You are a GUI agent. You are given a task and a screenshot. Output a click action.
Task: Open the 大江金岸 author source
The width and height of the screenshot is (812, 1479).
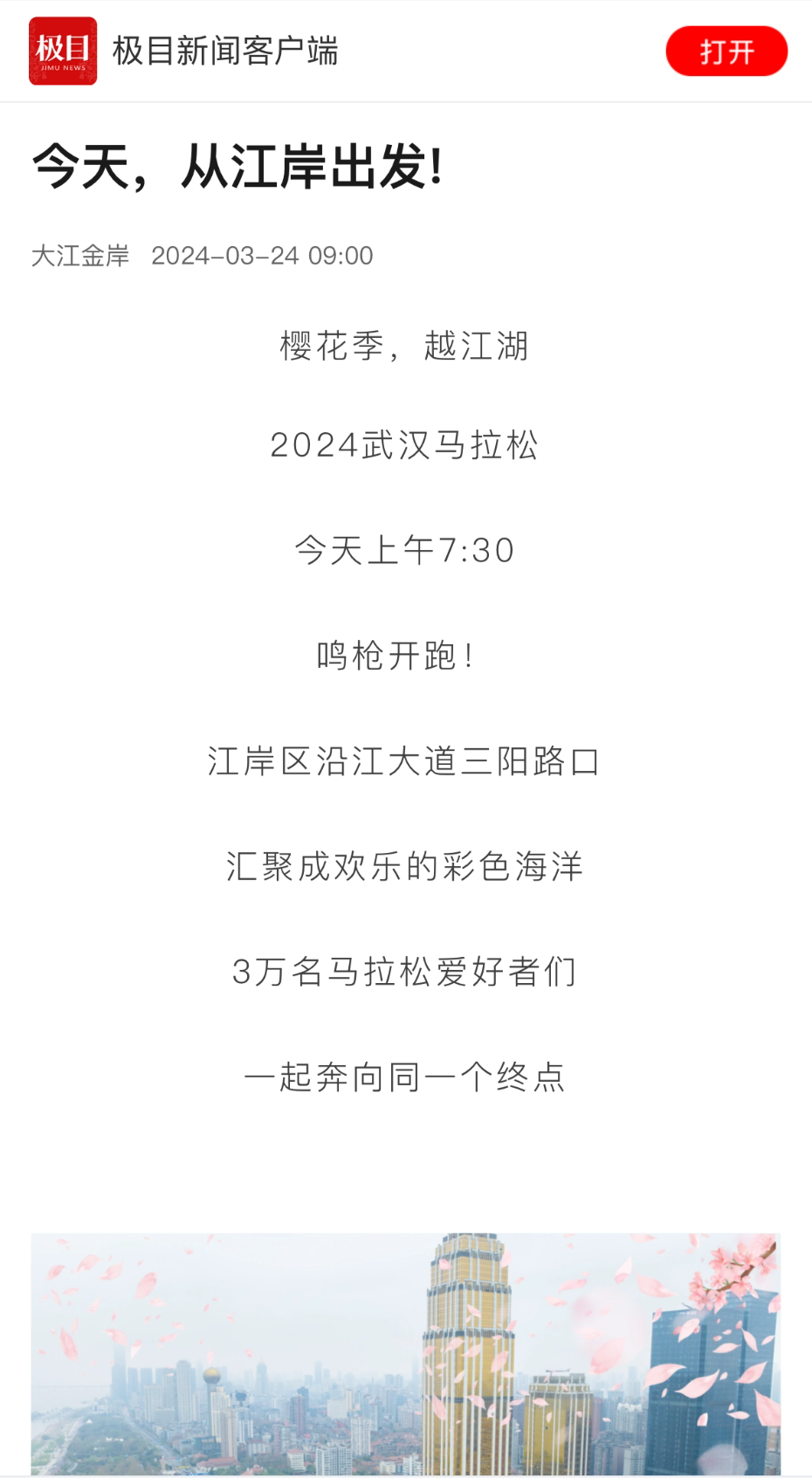[x=80, y=256]
